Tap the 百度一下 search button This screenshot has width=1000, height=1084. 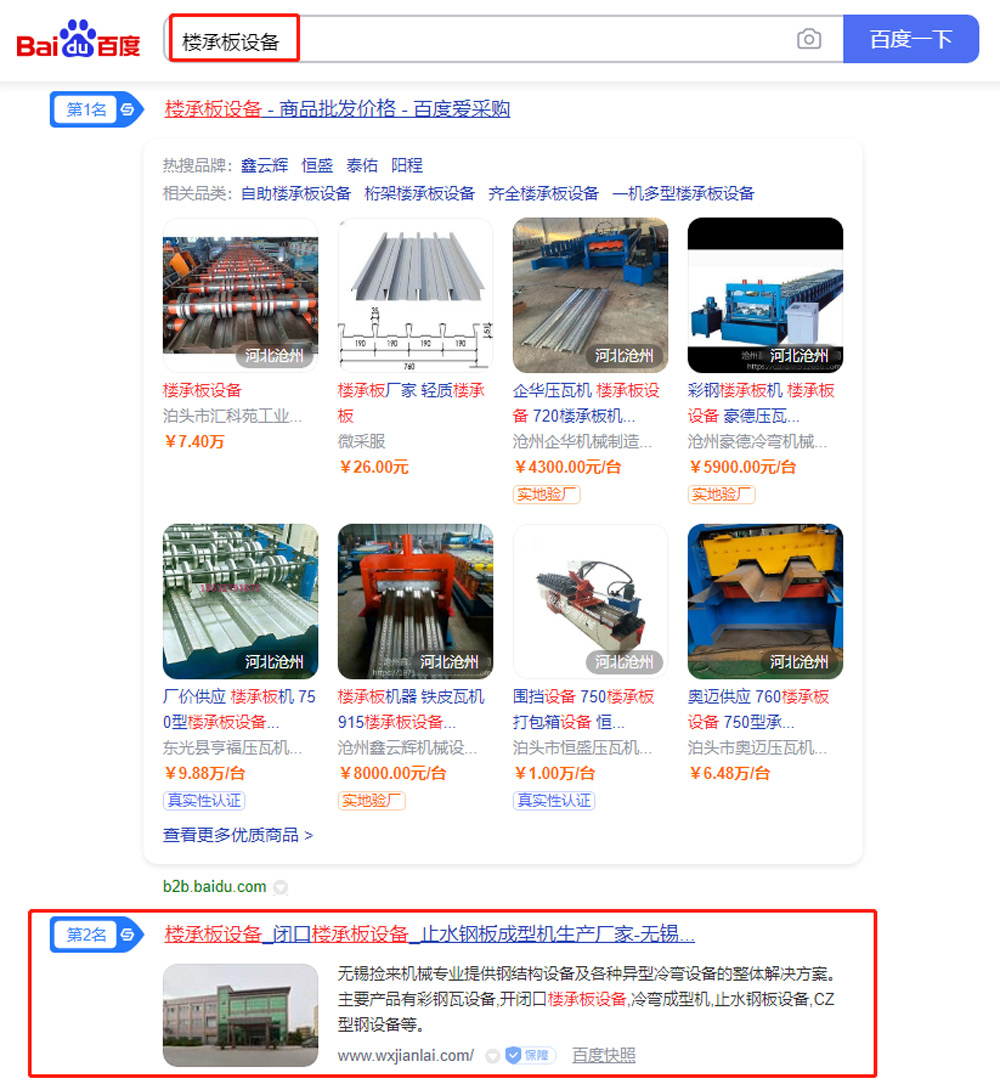click(910, 40)
